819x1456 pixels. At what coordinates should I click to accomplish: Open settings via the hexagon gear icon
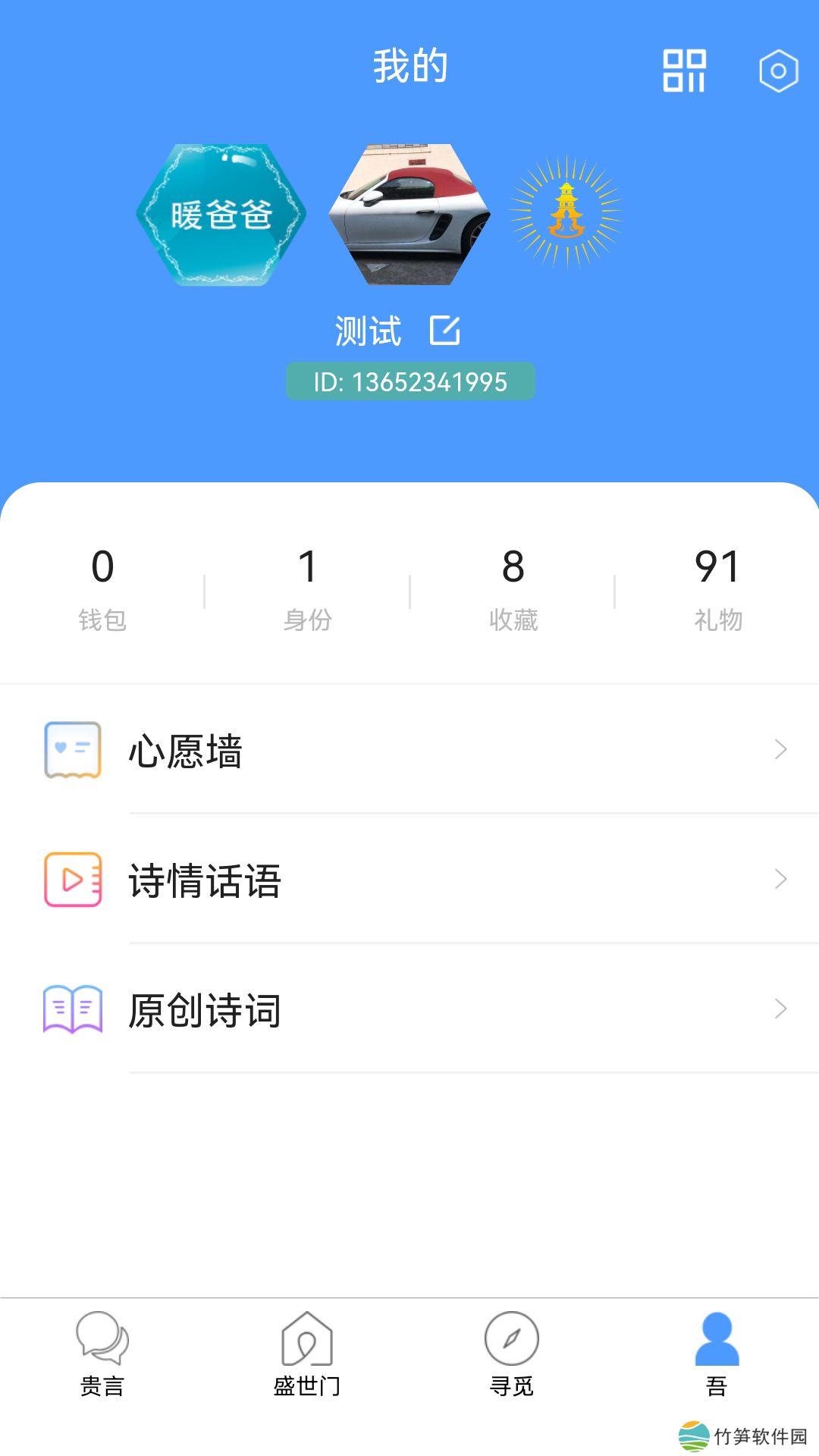click(x=778, y=72)
